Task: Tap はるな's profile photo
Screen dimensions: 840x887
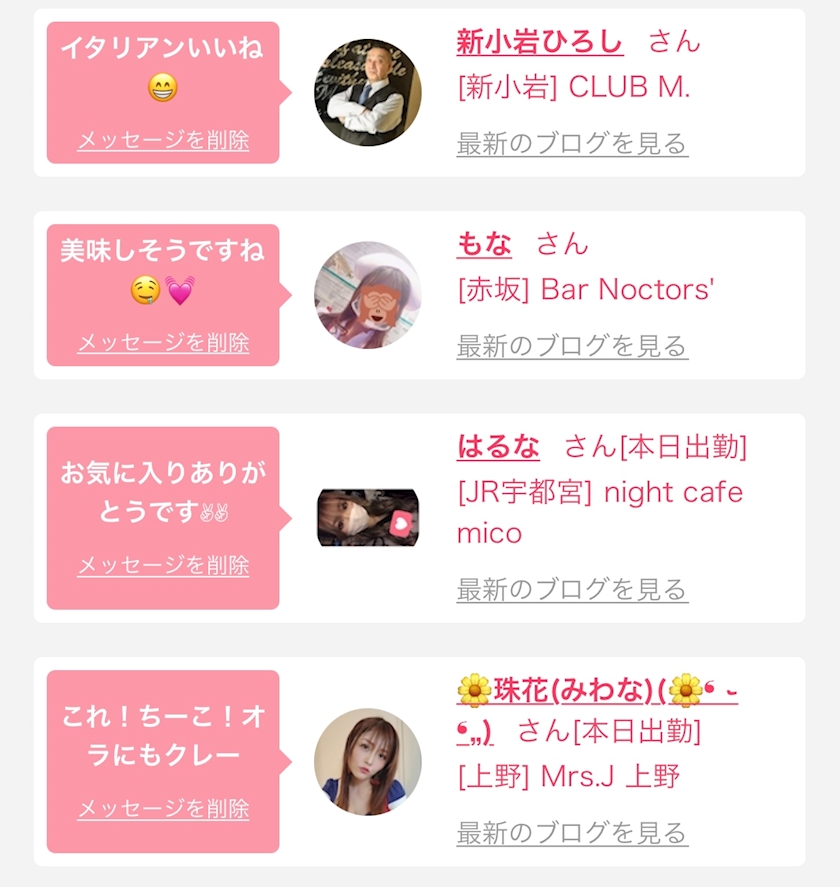Action: 367,517
